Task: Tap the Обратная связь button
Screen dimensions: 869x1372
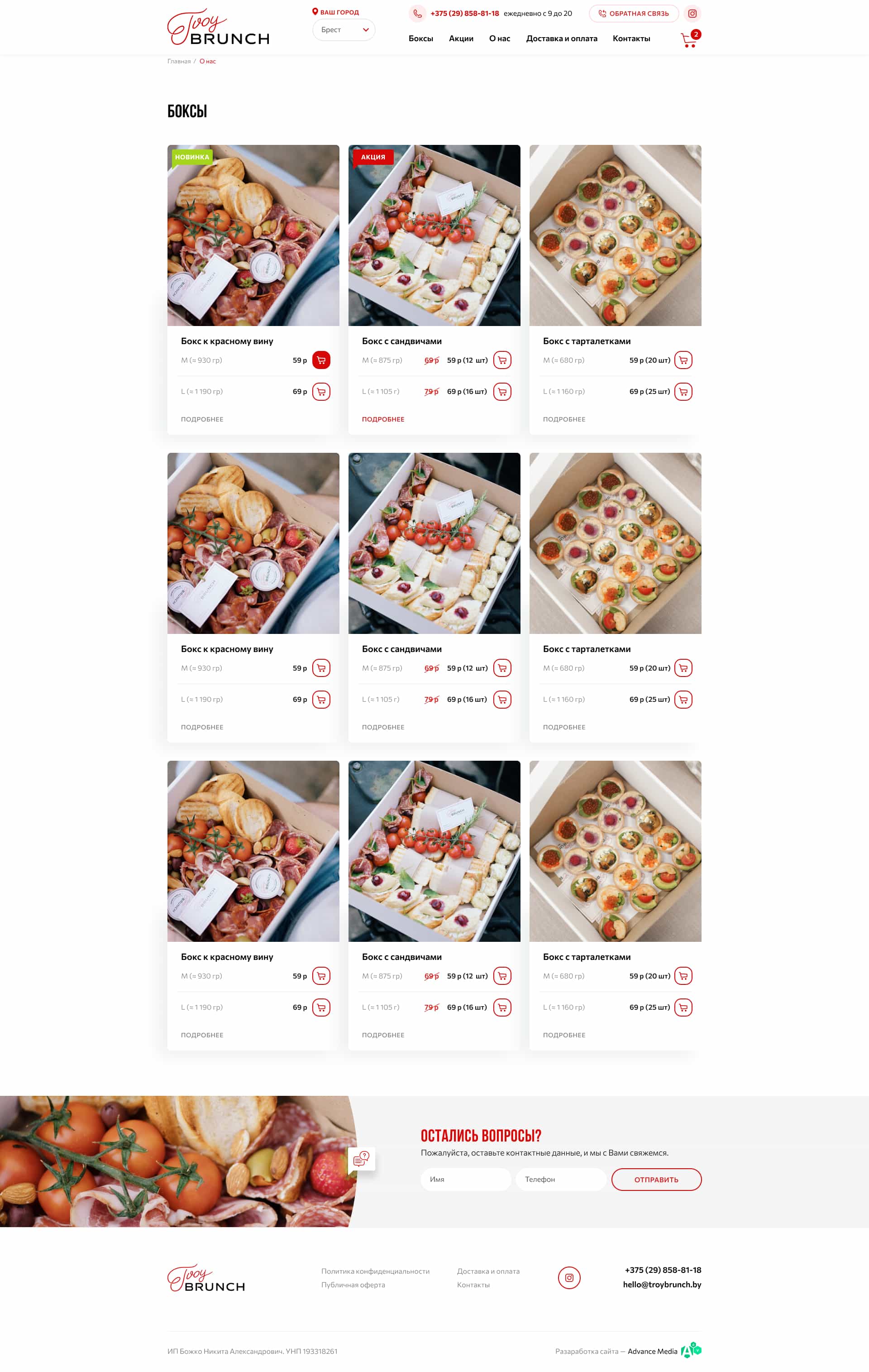Action: click(633, 14)
